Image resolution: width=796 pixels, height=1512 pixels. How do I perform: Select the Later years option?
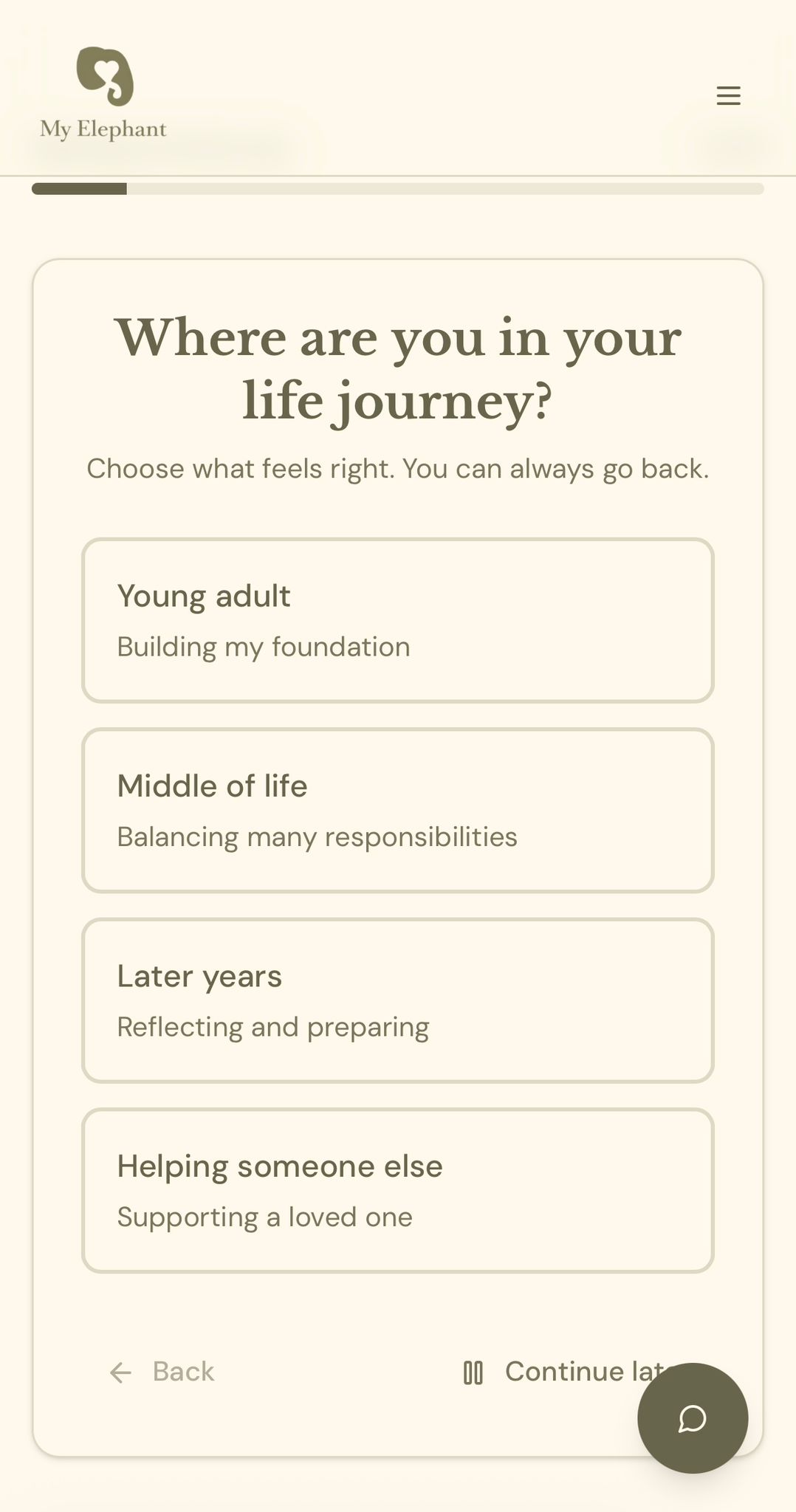point(397,1000)
